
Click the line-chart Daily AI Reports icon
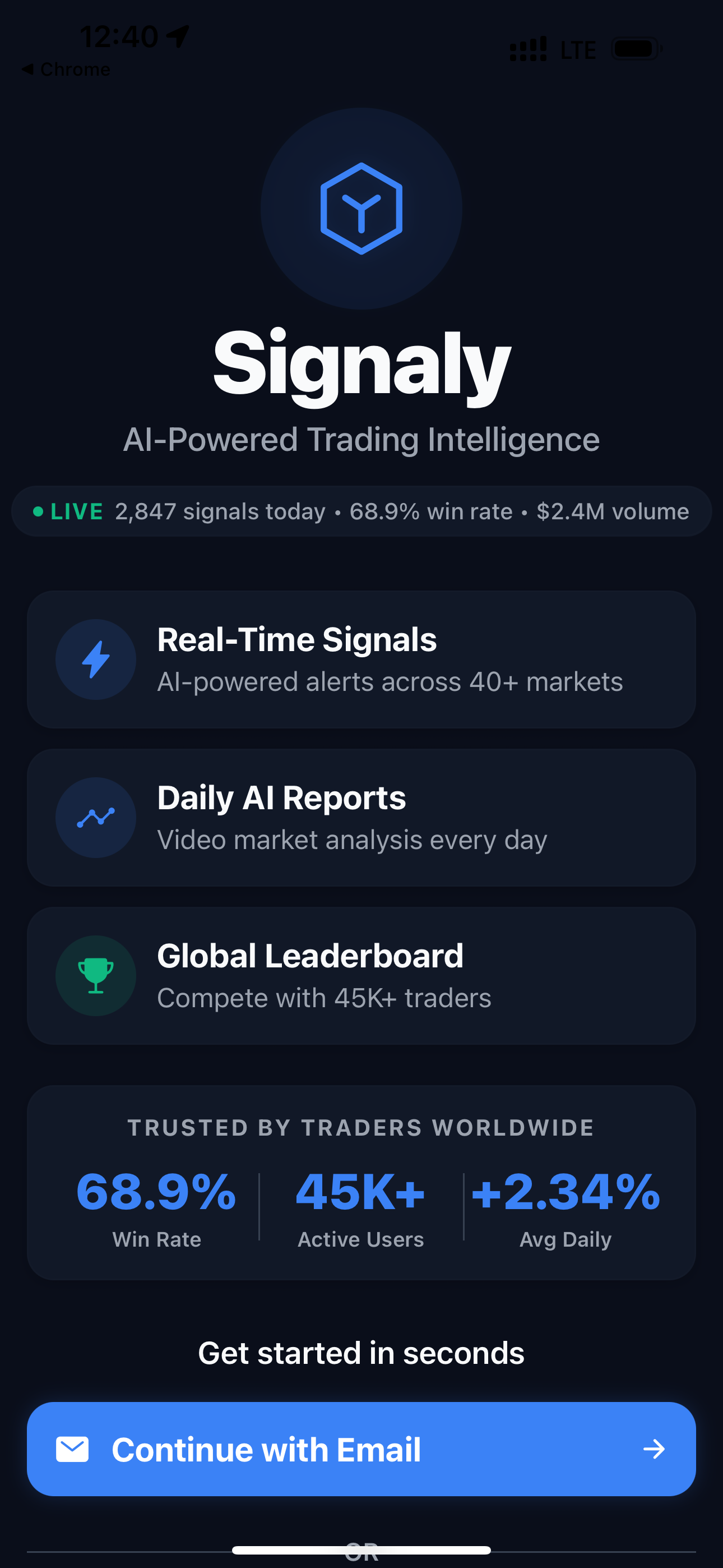coord(95,818)
